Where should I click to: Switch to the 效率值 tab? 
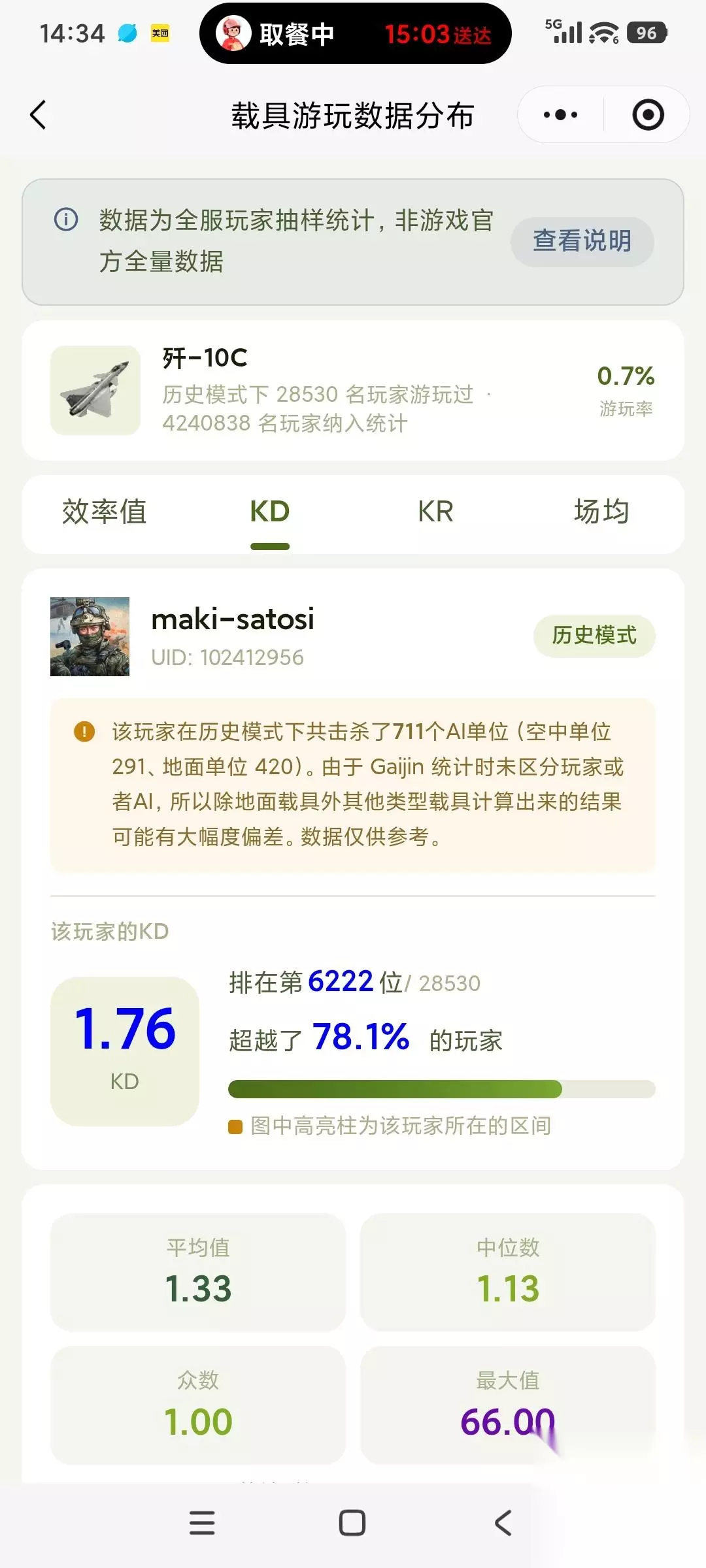tap(104, 512)
